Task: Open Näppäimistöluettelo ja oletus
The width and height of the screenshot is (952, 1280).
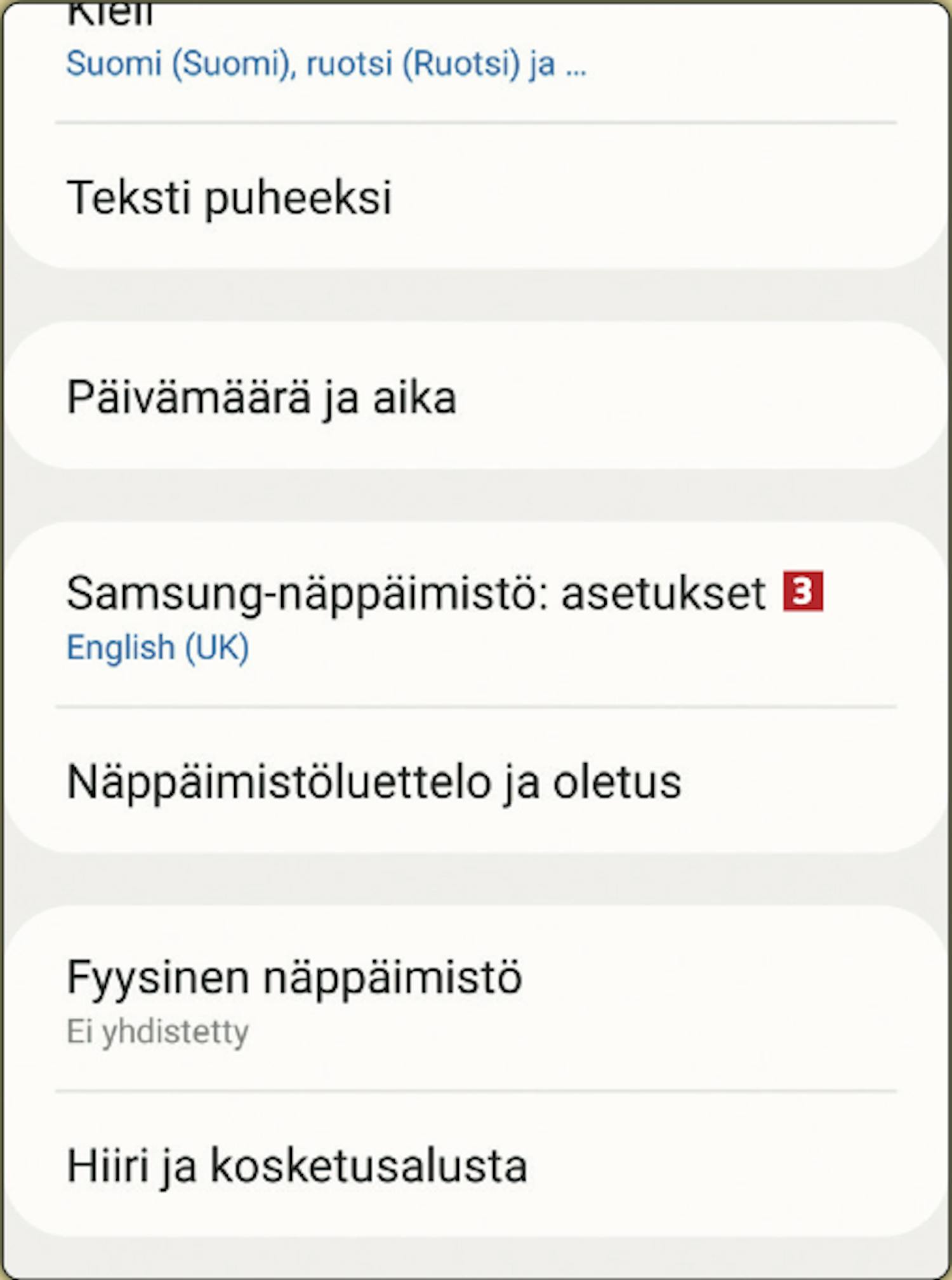Action: click(x=374, y=782)
